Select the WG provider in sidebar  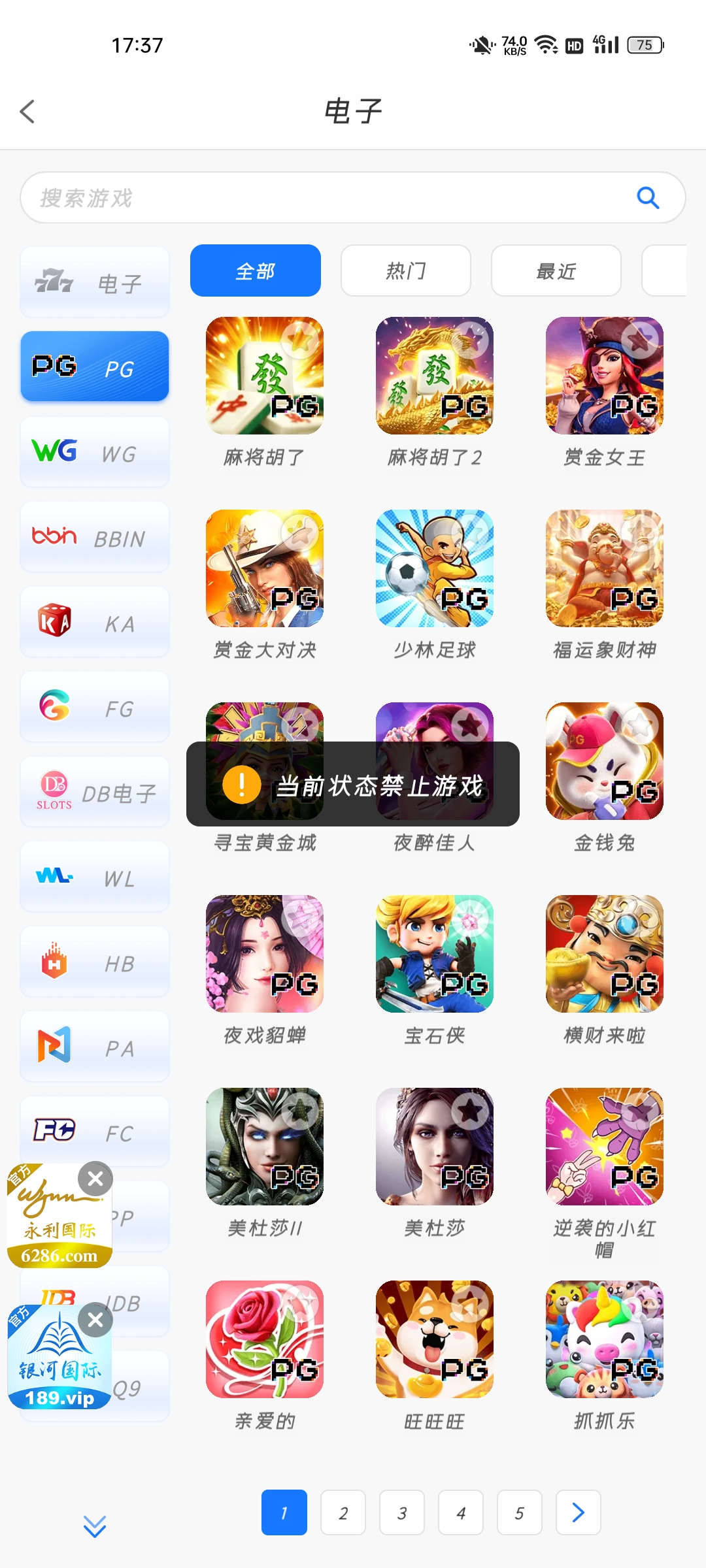point(95,452)
